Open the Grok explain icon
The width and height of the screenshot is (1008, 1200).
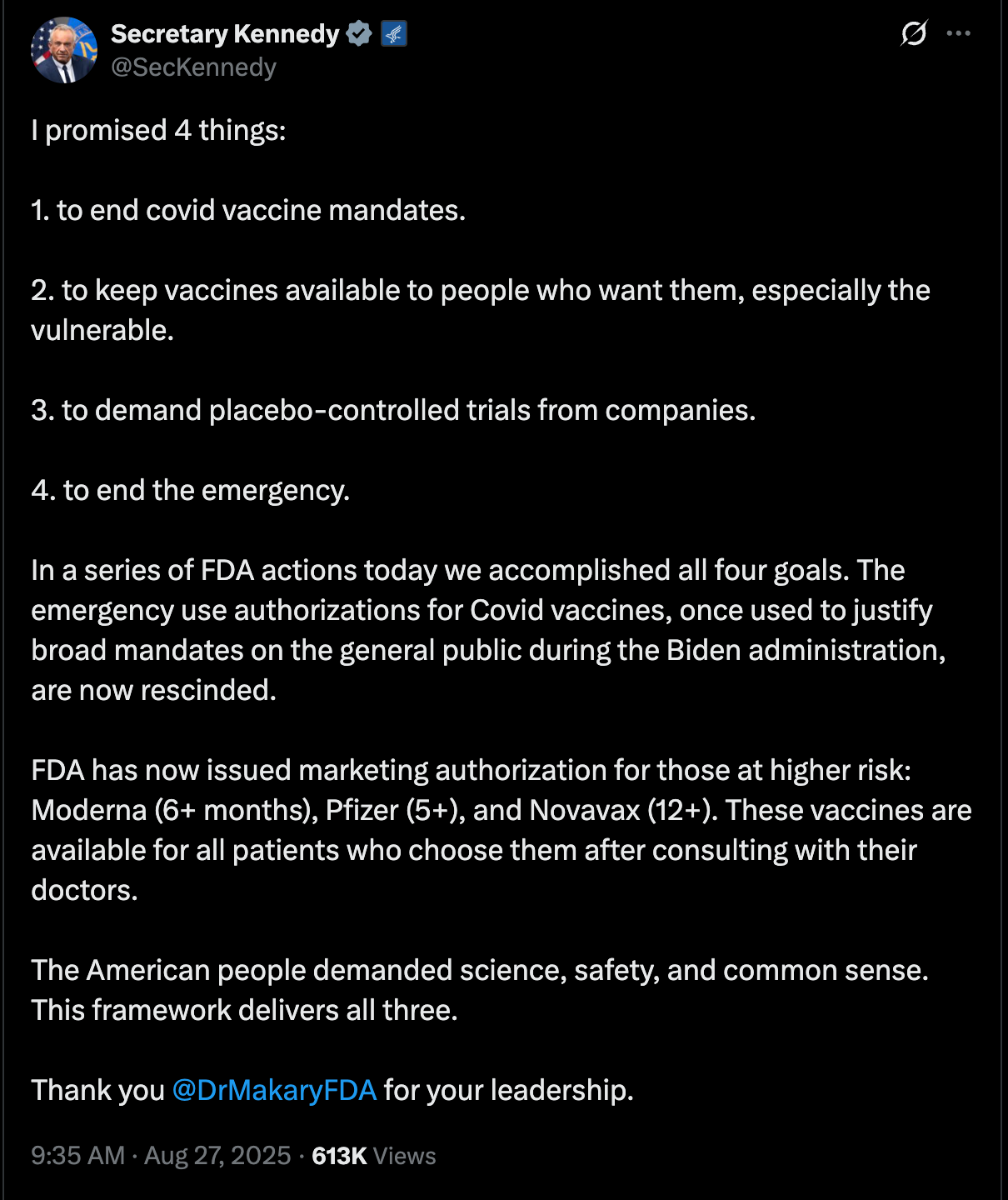click(914, 33)
